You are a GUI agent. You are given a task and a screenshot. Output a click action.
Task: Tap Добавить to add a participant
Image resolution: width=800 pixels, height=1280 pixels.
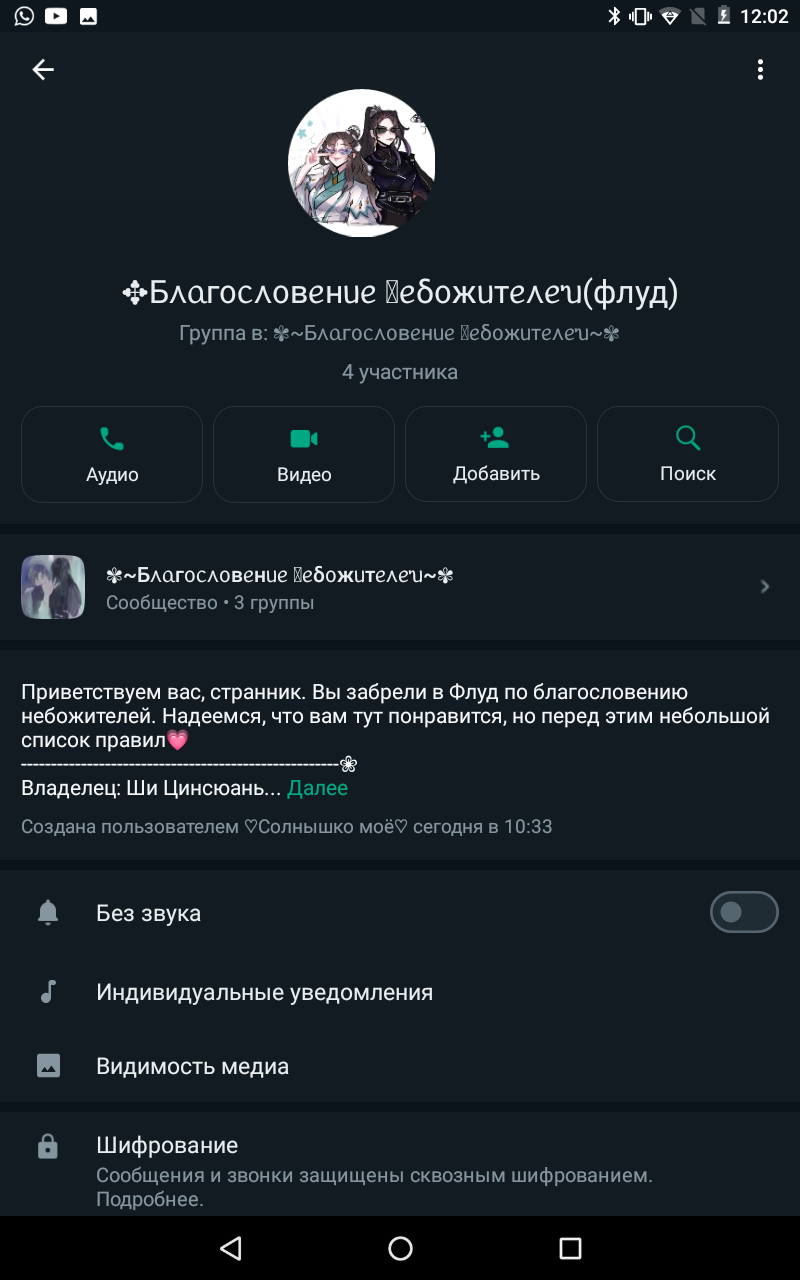tap(496, 454)
